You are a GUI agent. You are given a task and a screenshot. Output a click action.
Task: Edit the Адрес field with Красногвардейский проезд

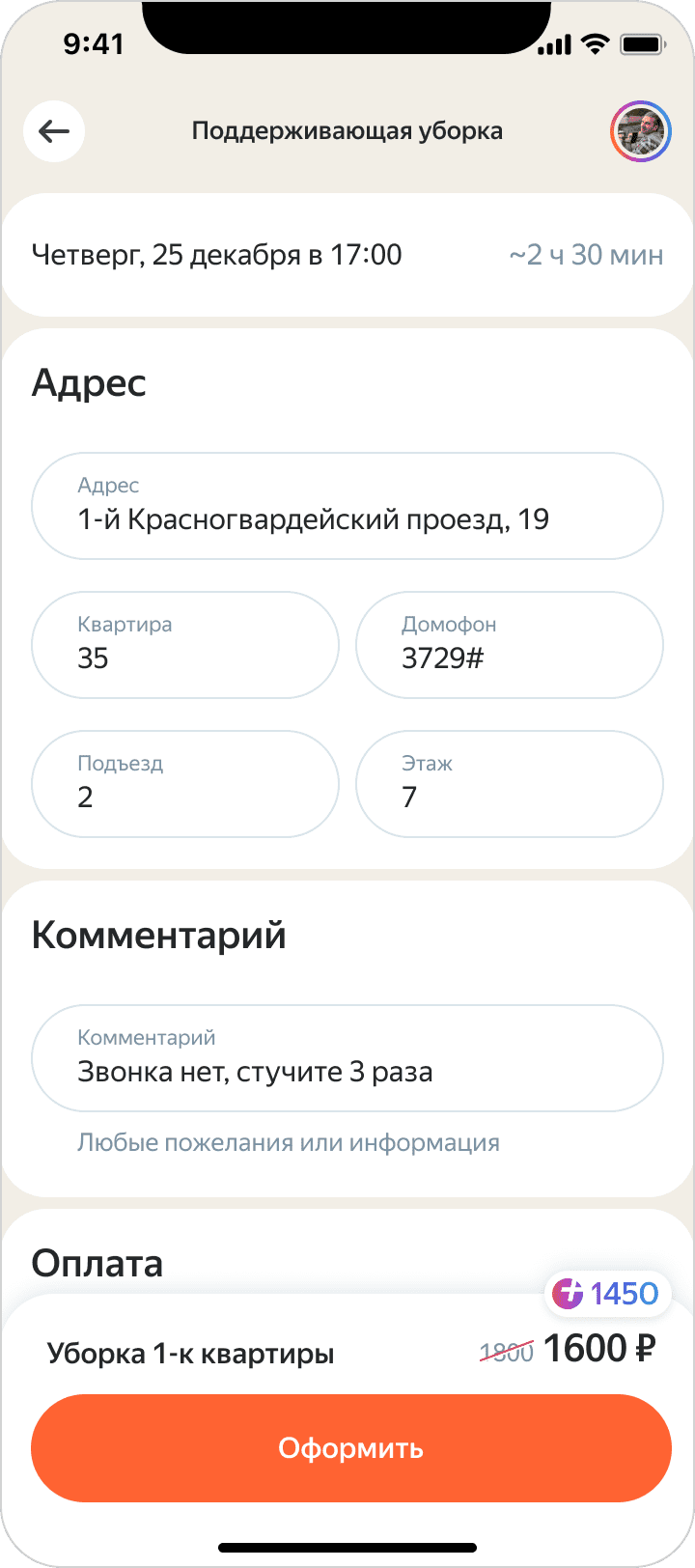pos(347,506)
